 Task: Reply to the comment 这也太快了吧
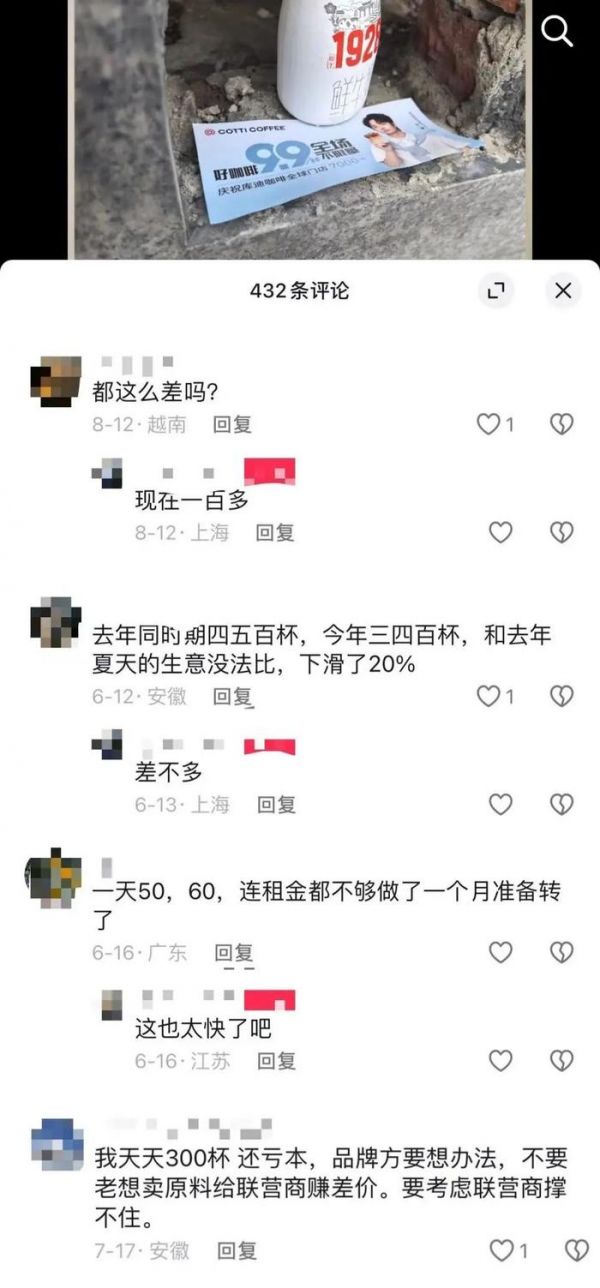tap(275, 1061)
